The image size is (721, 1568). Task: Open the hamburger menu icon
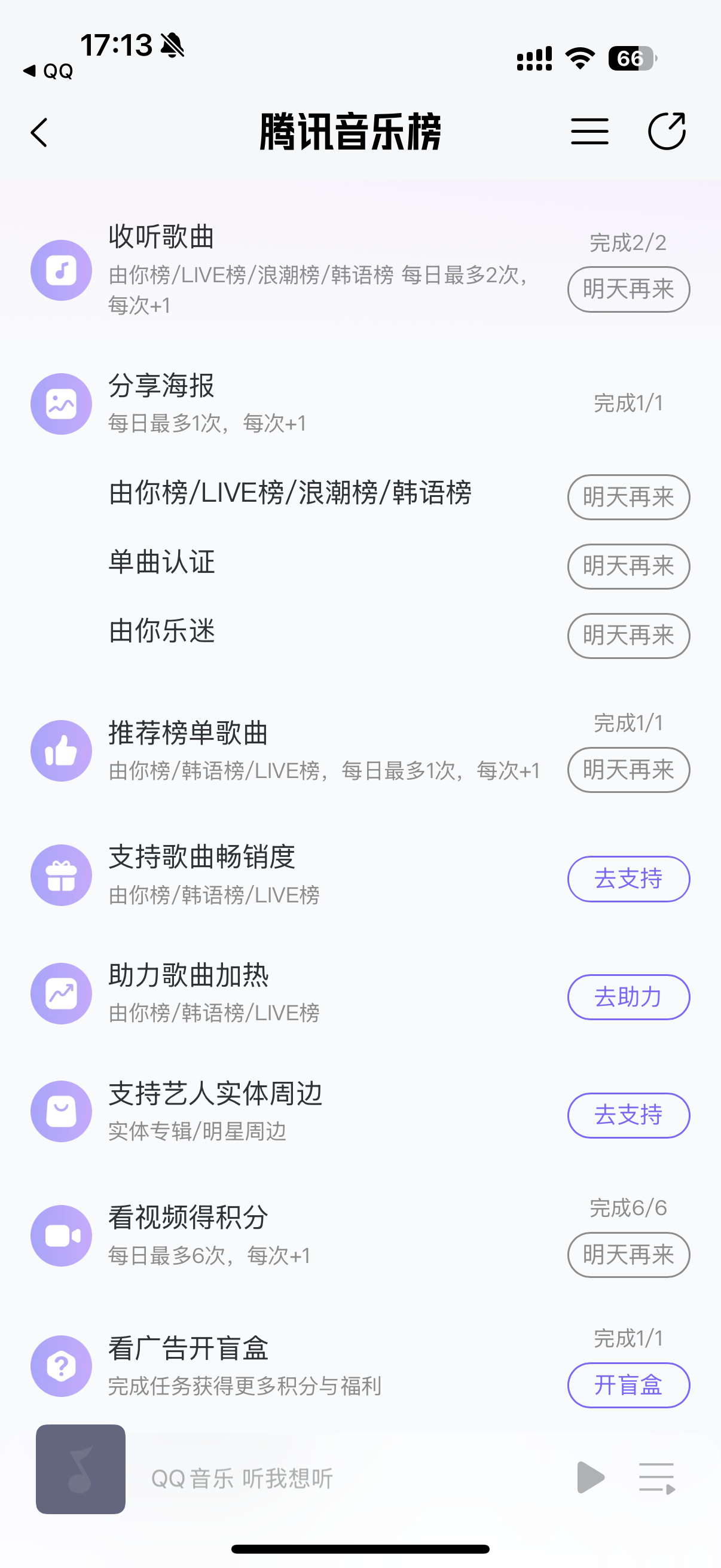point(589,132)
